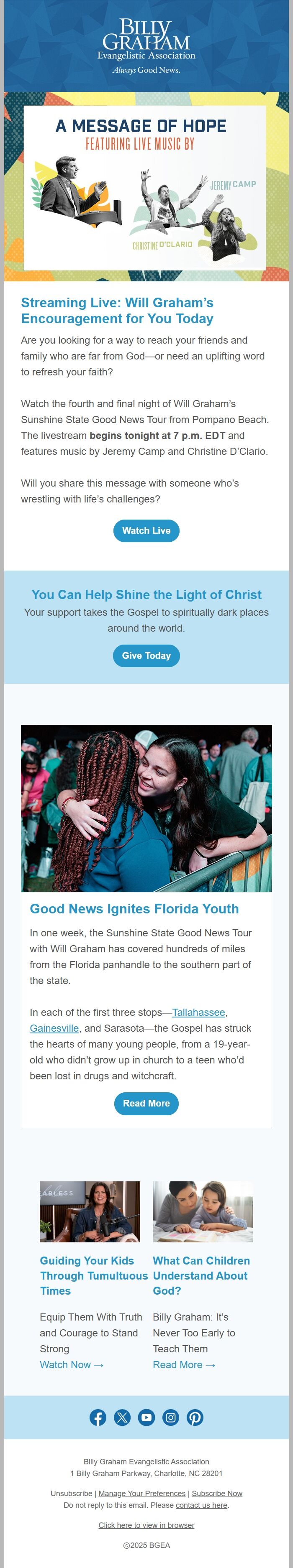Tap the Watch Live button
This screenshot has height=1568, width=293.
[146, 531]
